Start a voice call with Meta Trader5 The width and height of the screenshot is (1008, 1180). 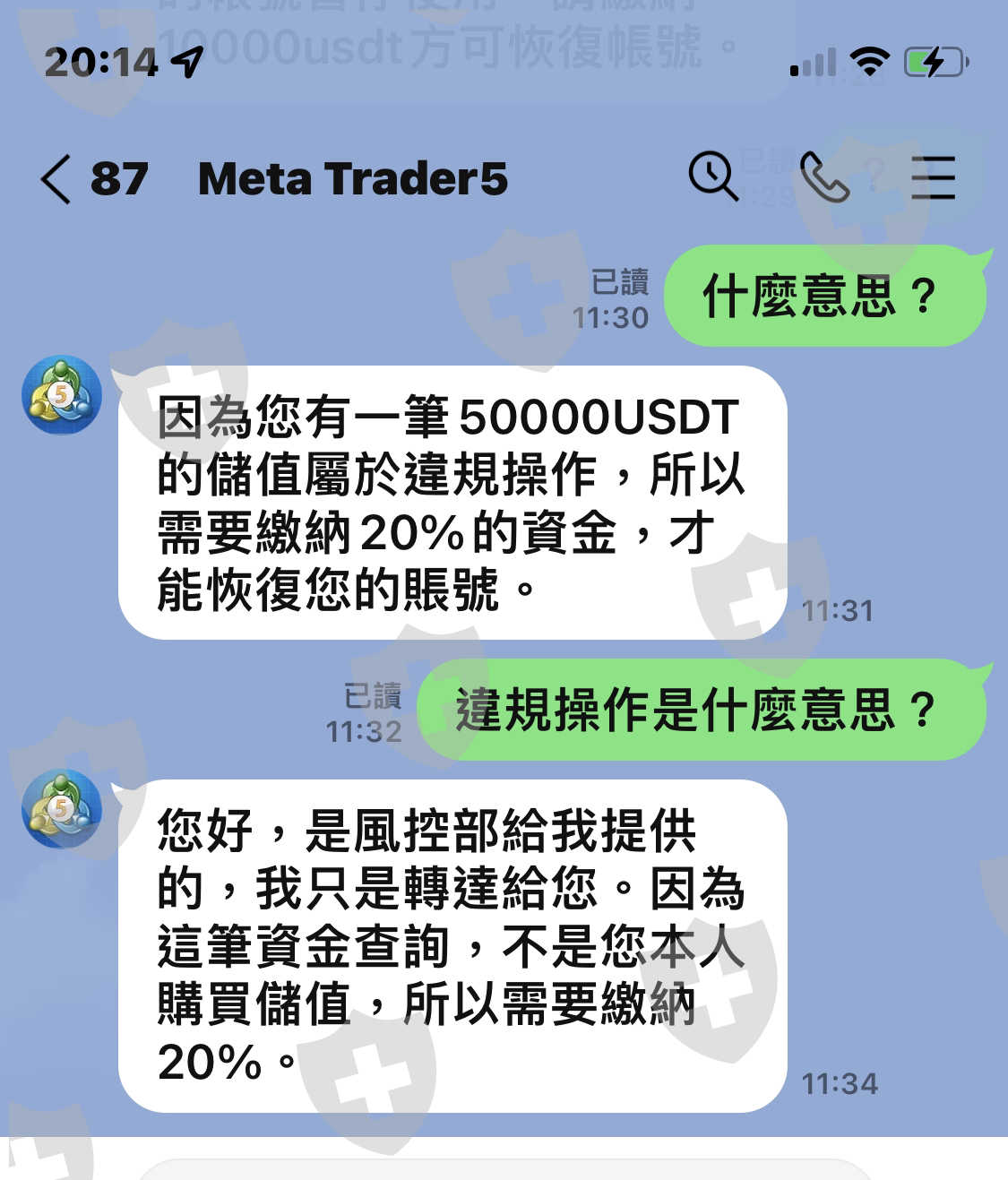[x=824, y=177]
